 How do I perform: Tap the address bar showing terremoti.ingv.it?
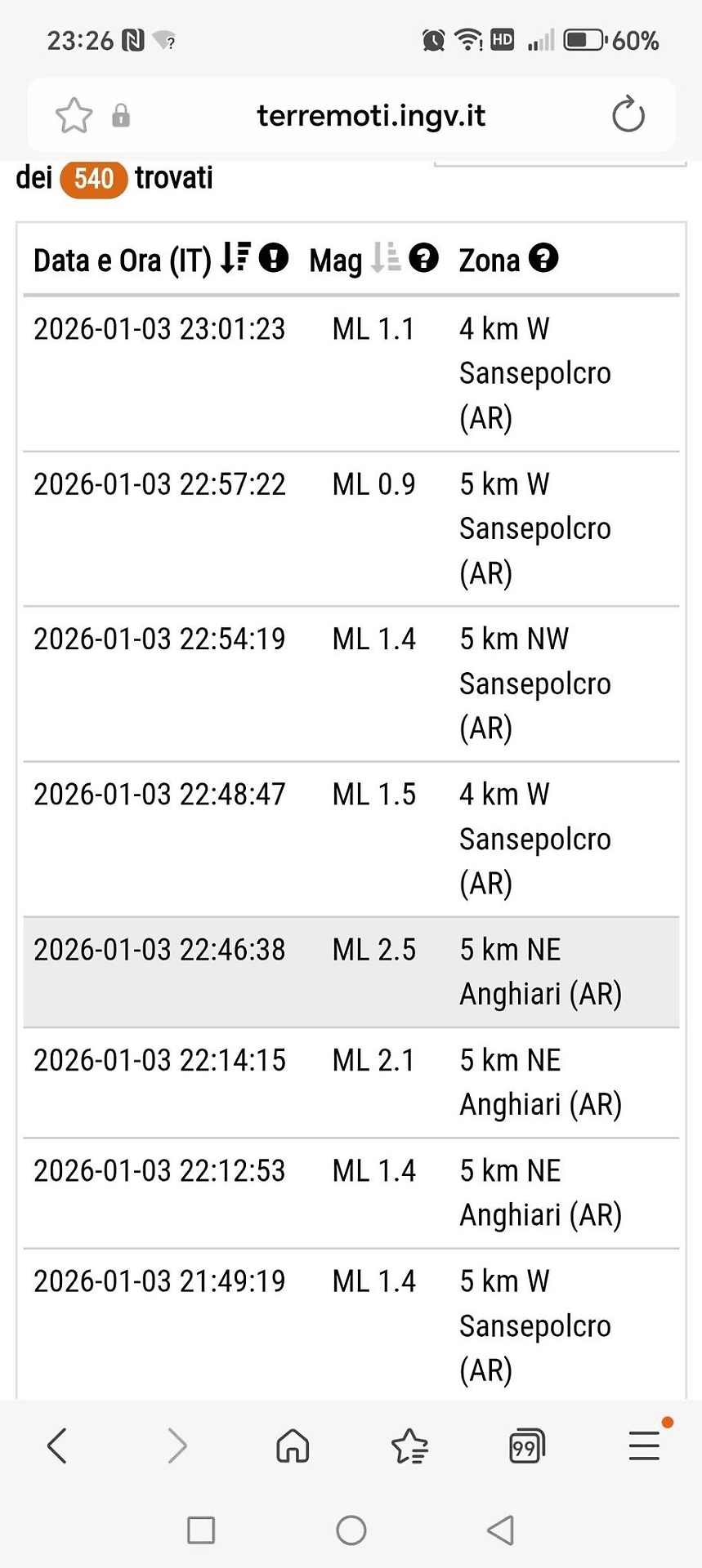point(371,116)
